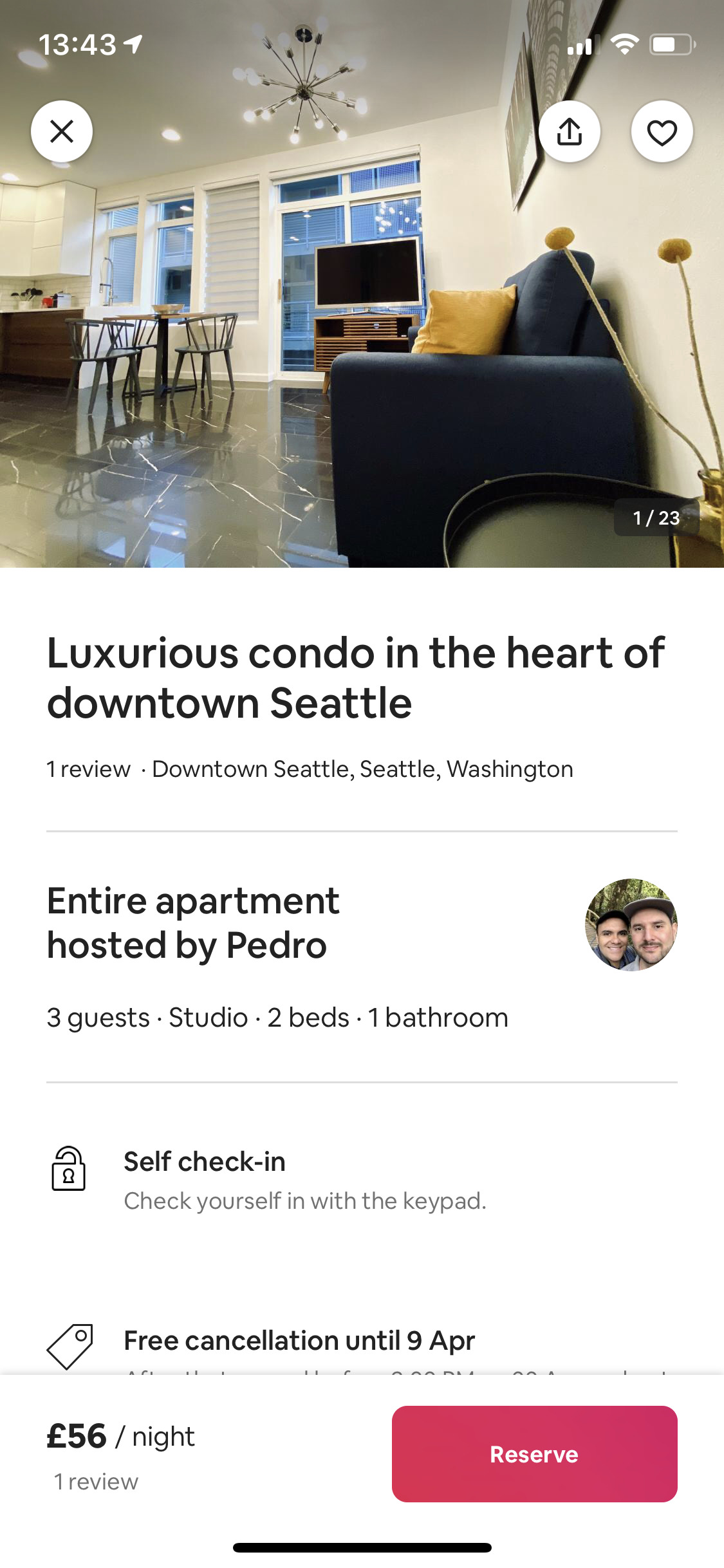
Task: Close the listing with the X button
Action: (62, 131)
